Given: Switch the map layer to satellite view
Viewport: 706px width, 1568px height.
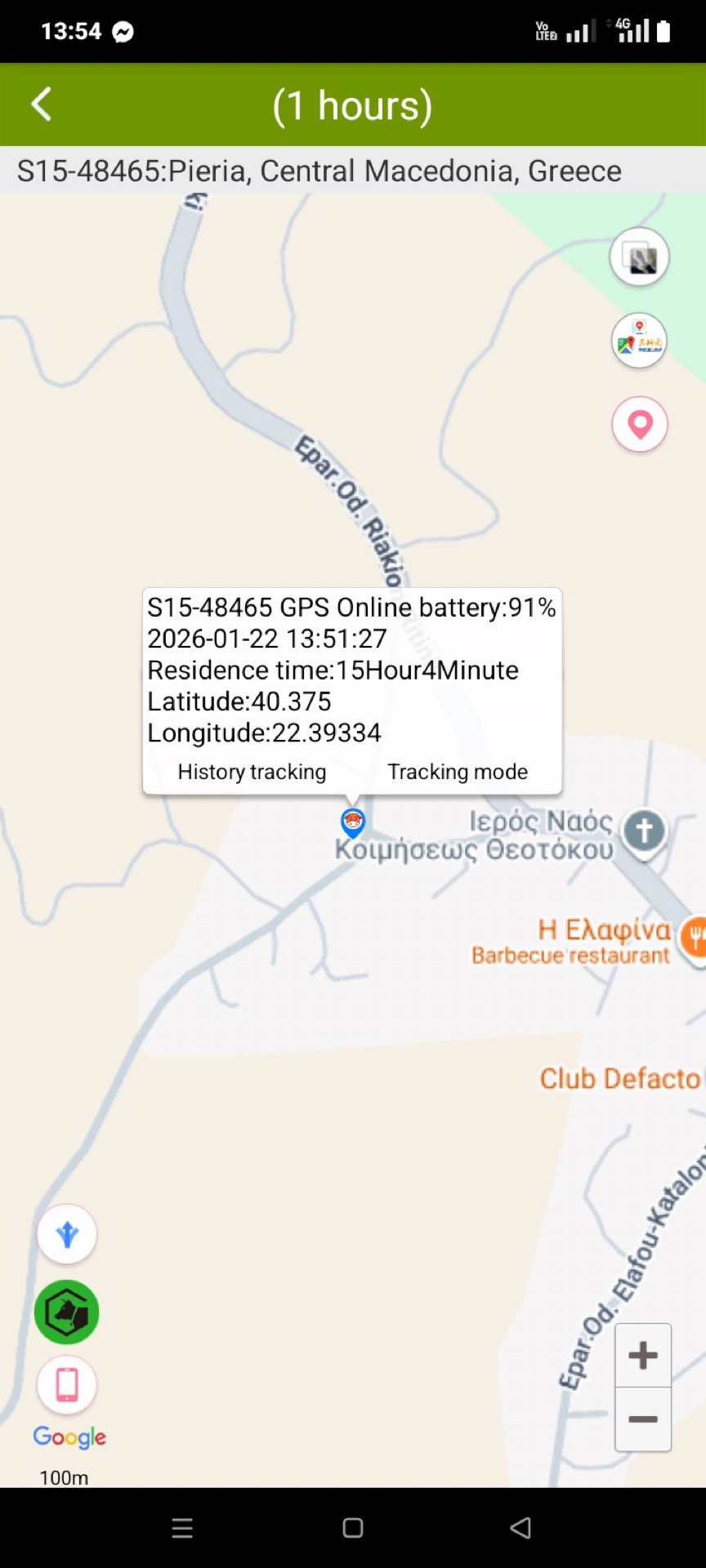Looking at the screenshot, I should pyautogui.click(x=639, y=257).
